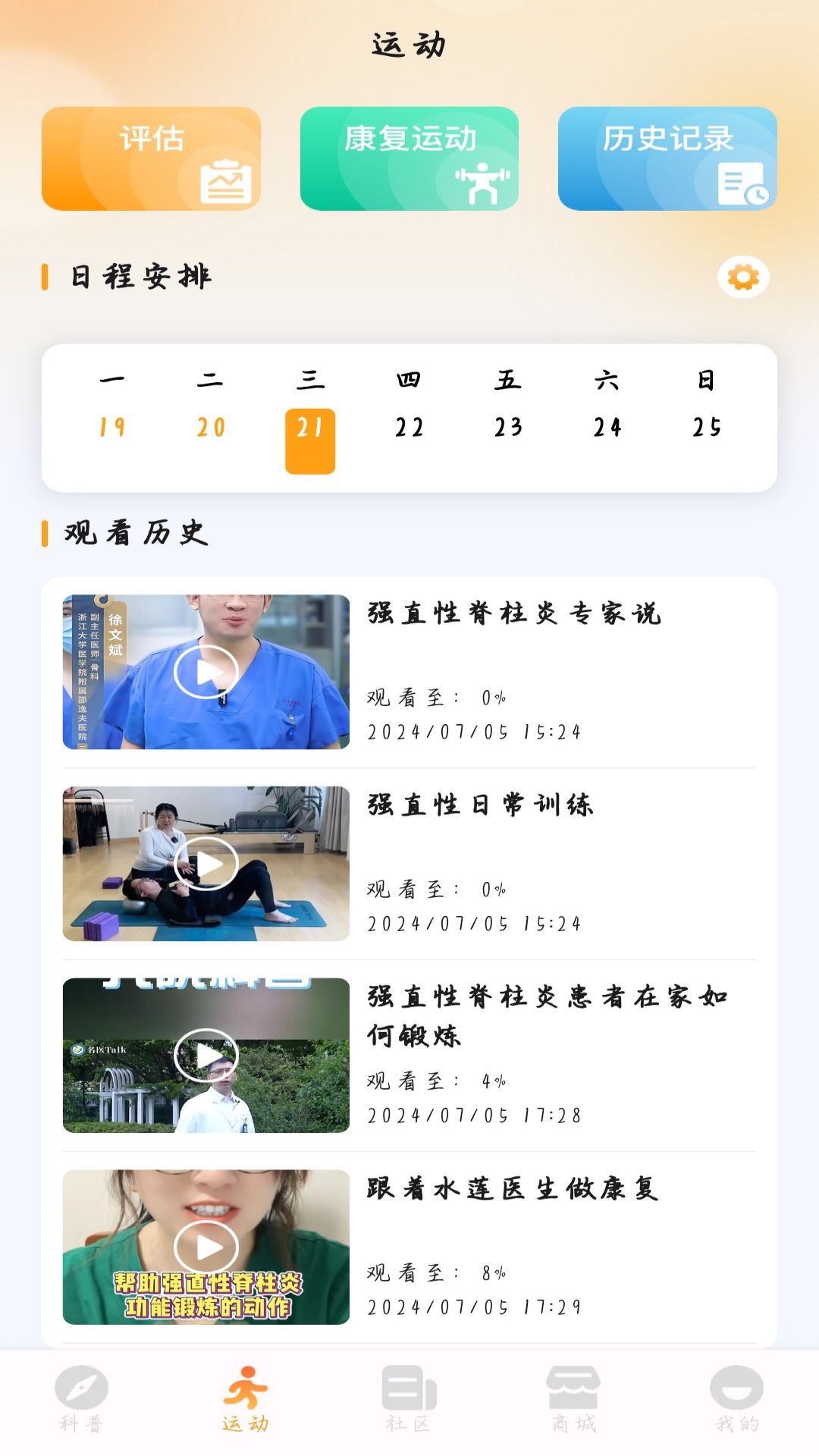Open the 评估 assessment card
Viewport: 819px width, 1456px height.
(x=151, y=158)
